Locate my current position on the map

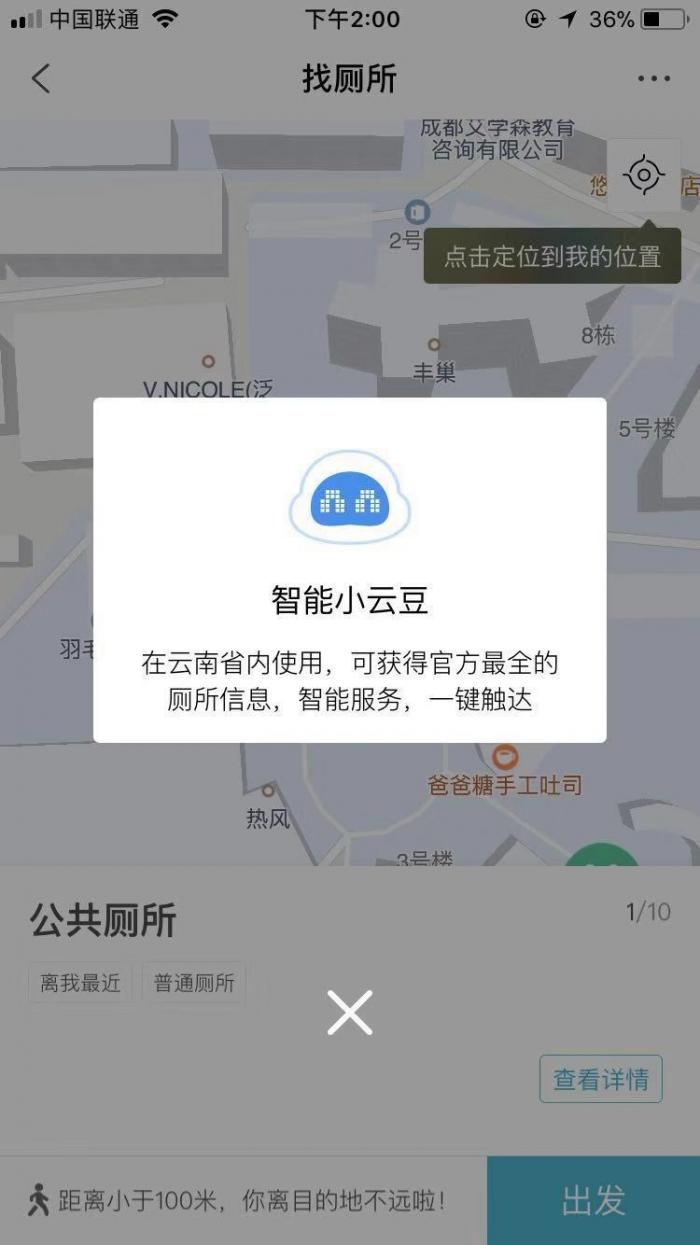click(643, 176)
